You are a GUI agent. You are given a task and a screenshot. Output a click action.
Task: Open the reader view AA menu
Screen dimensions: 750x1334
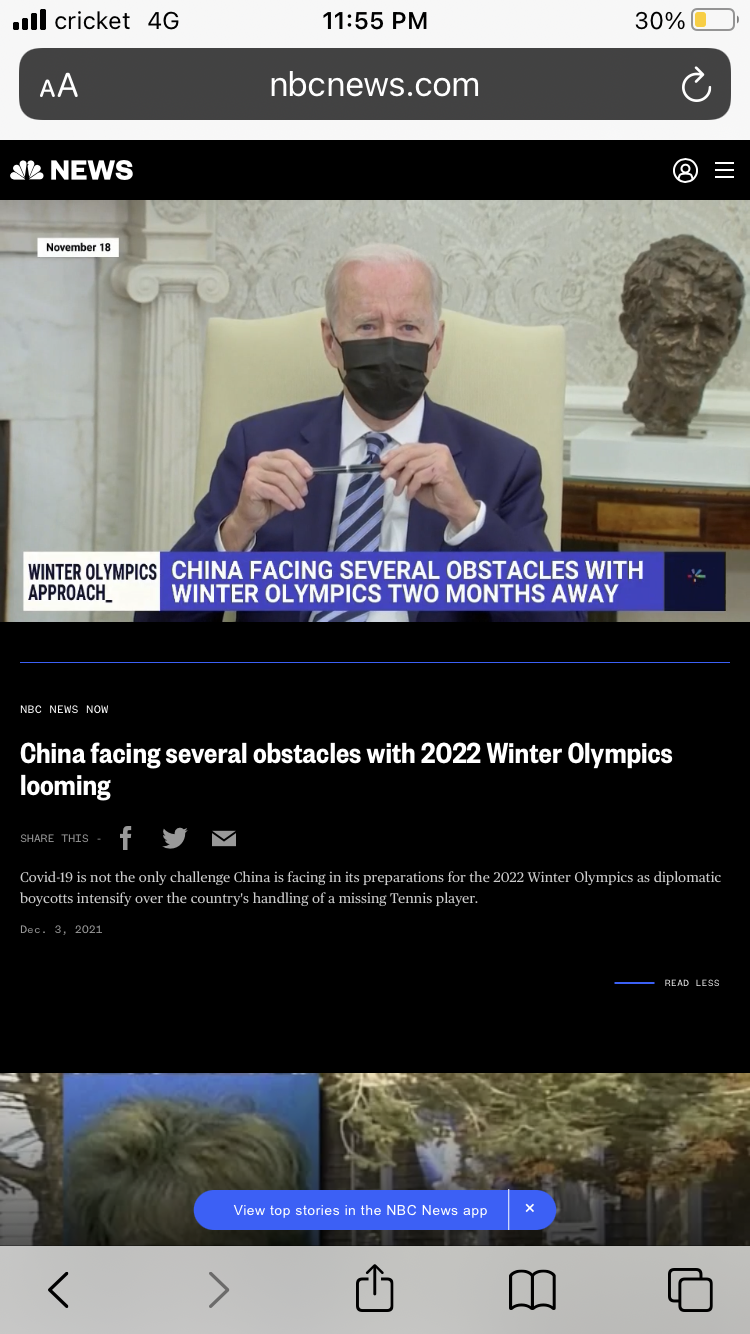(59, 86)
